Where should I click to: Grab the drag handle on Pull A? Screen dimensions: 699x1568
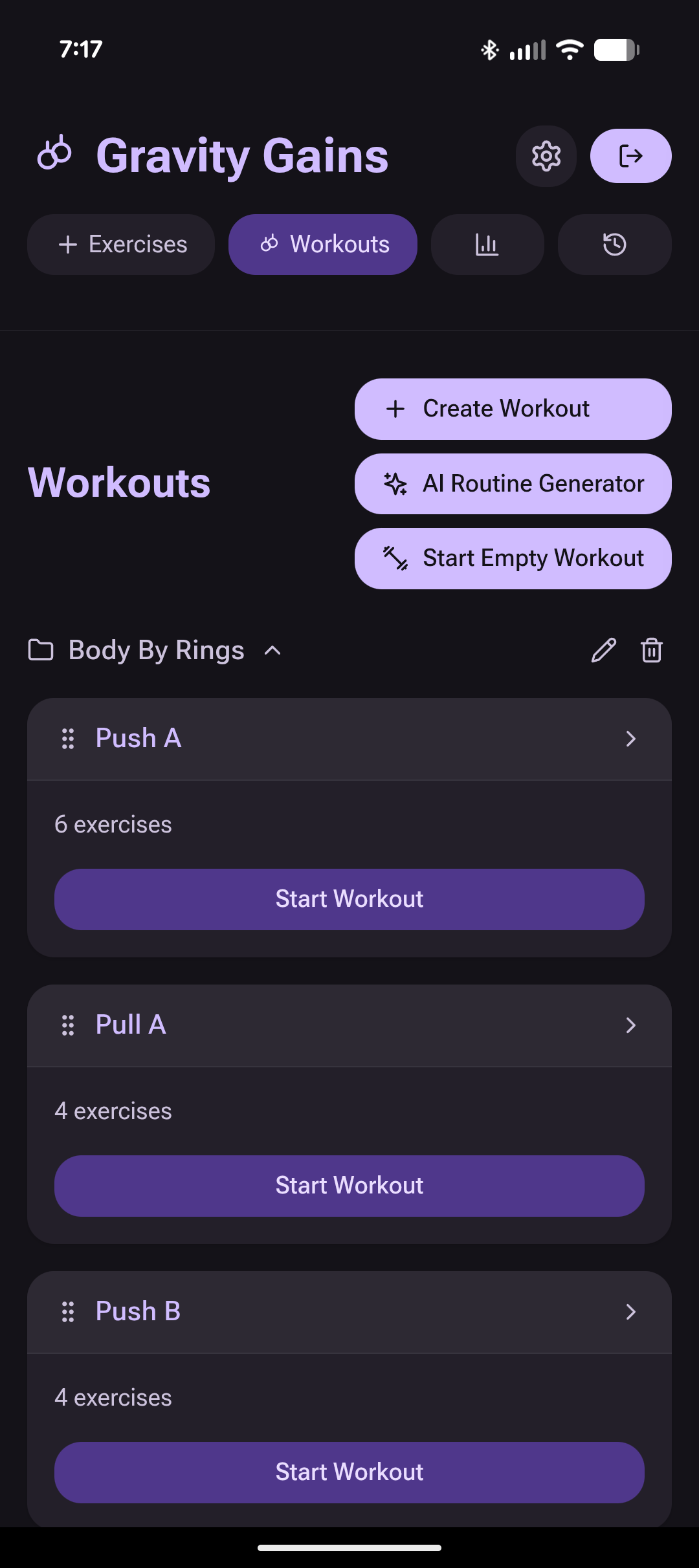click(67, 1025)
